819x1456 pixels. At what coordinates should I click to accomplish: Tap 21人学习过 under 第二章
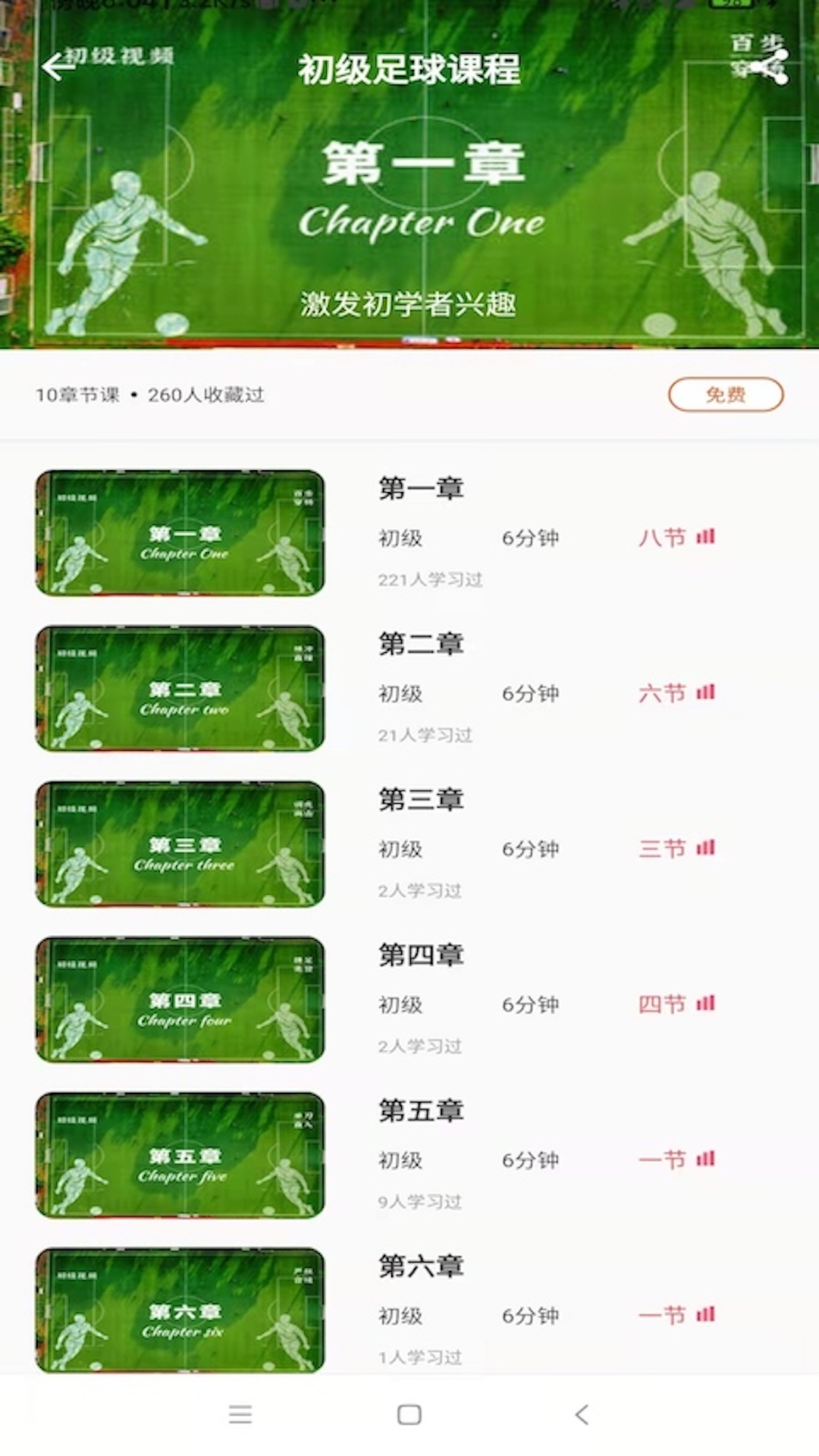point(425,734)
